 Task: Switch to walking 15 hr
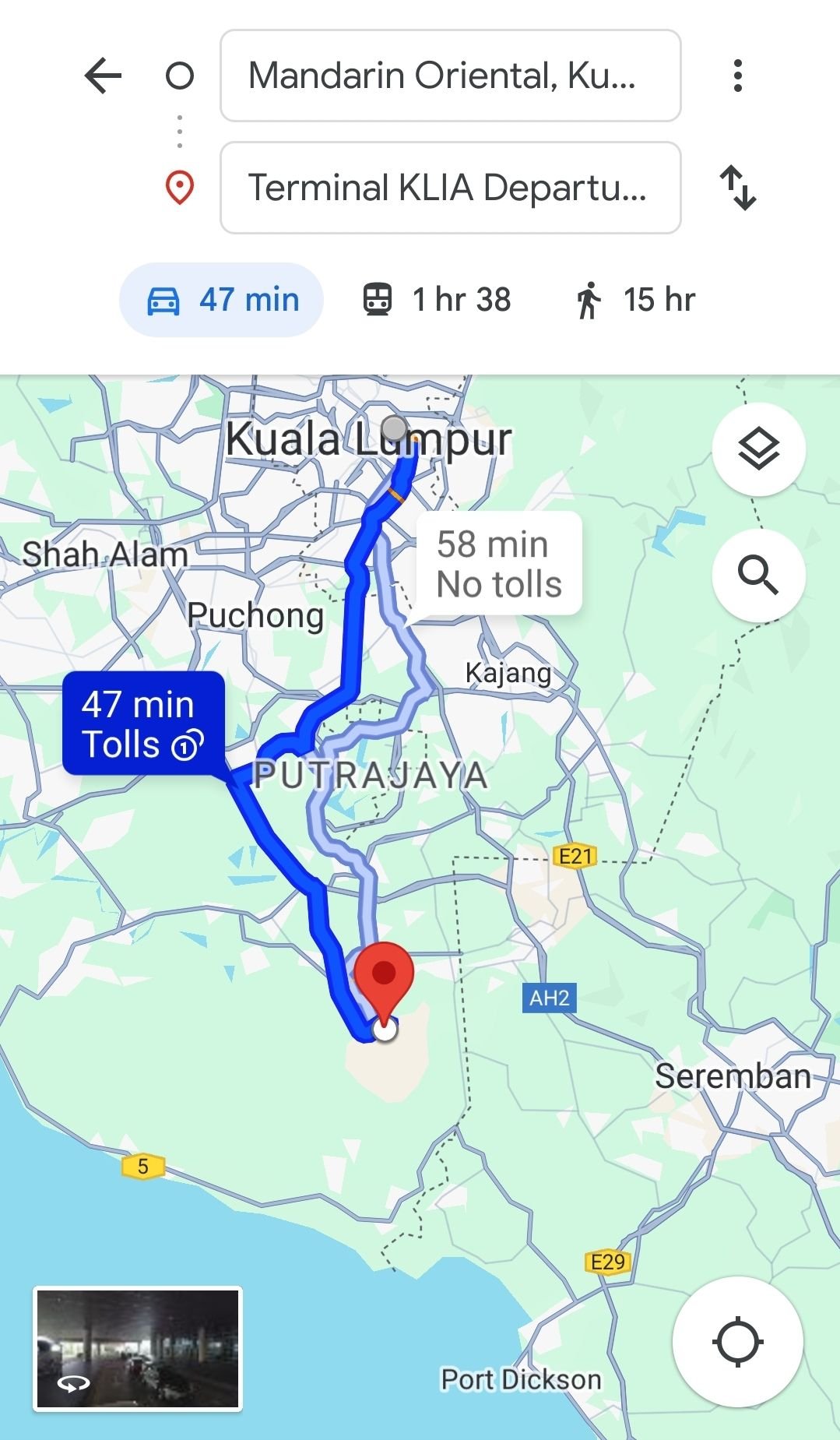[636, 300]
